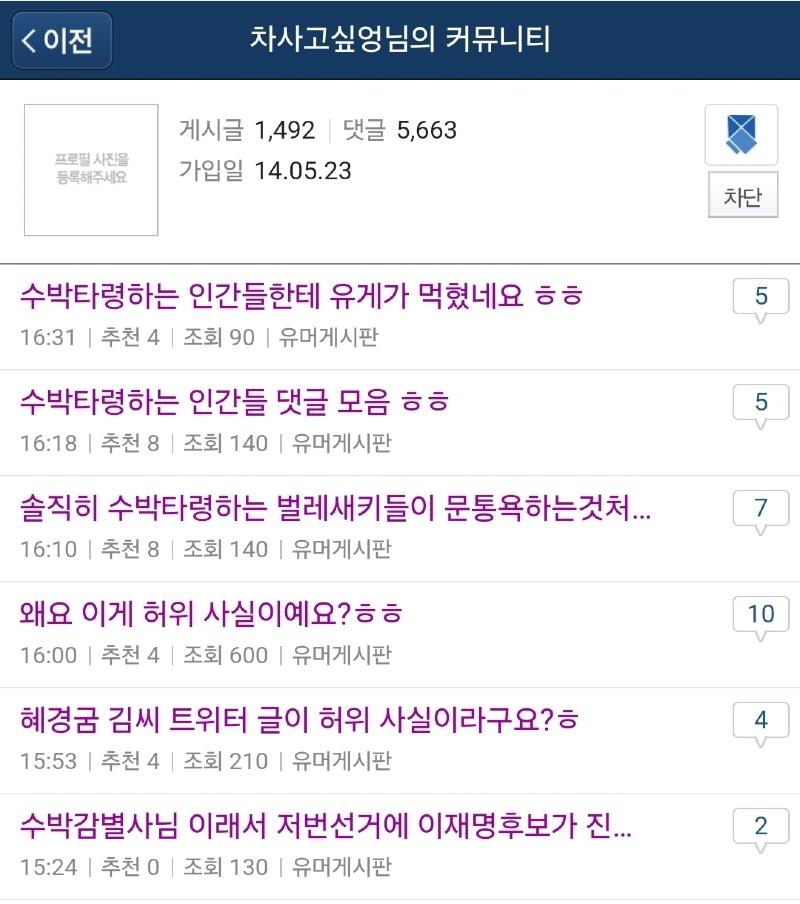This screenshot has width=800, height=904.
Task: View 4 comments on '혜경굼 김씨' post
Action: click(x=761, y=720)
